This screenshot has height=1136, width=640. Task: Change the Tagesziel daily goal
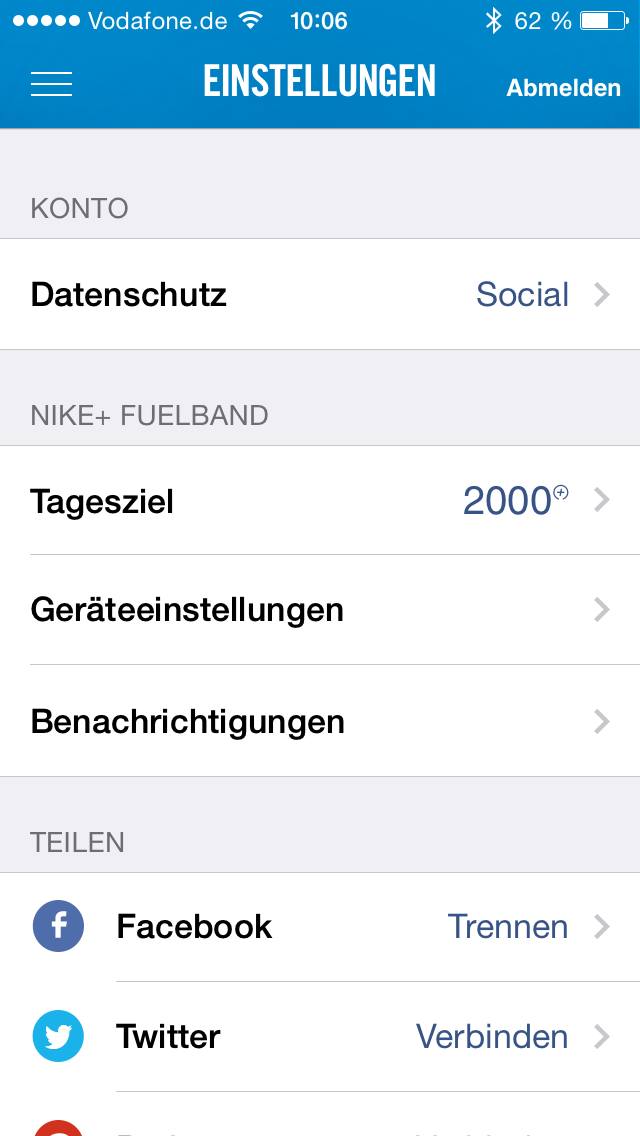[x=320, y=500]
